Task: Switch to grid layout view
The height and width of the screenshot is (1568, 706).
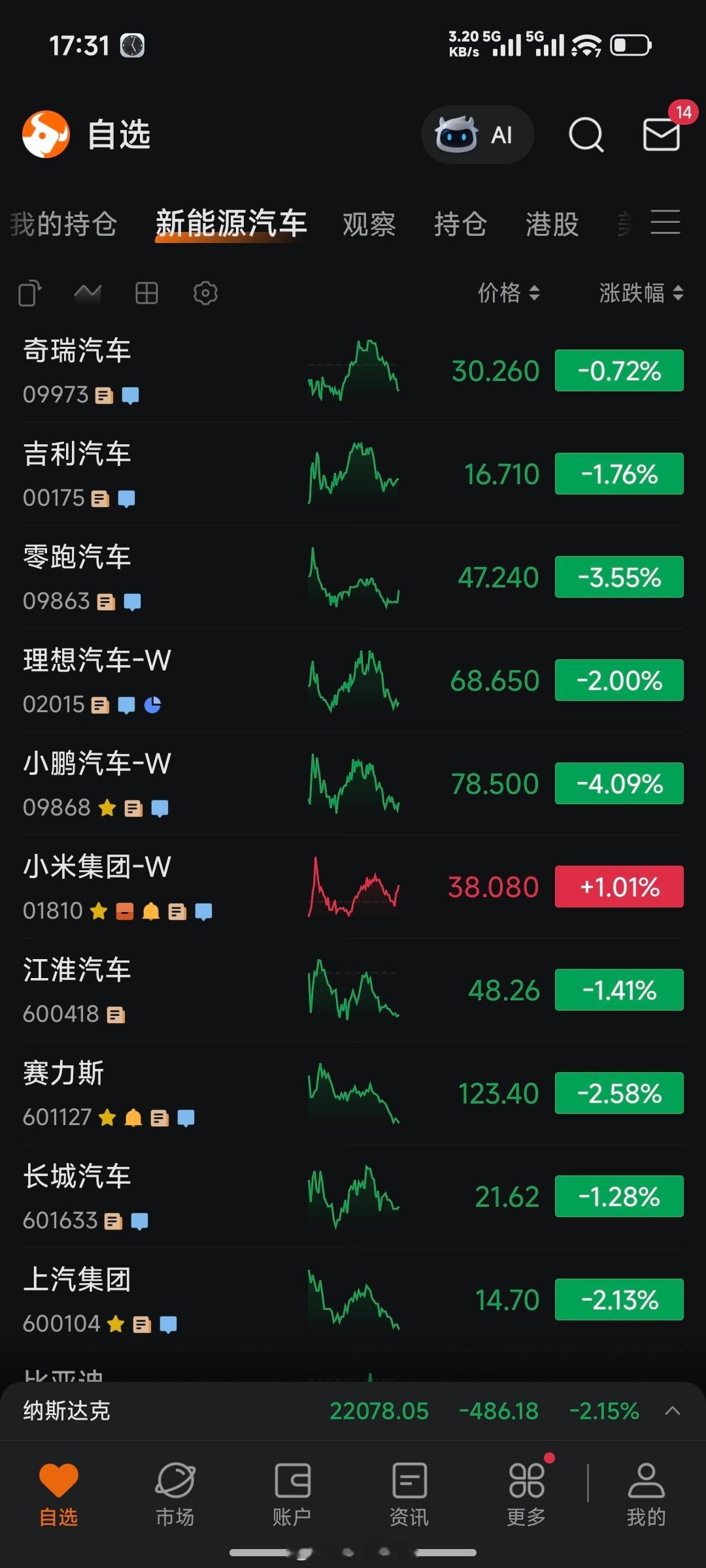Action: pos(146,293)
